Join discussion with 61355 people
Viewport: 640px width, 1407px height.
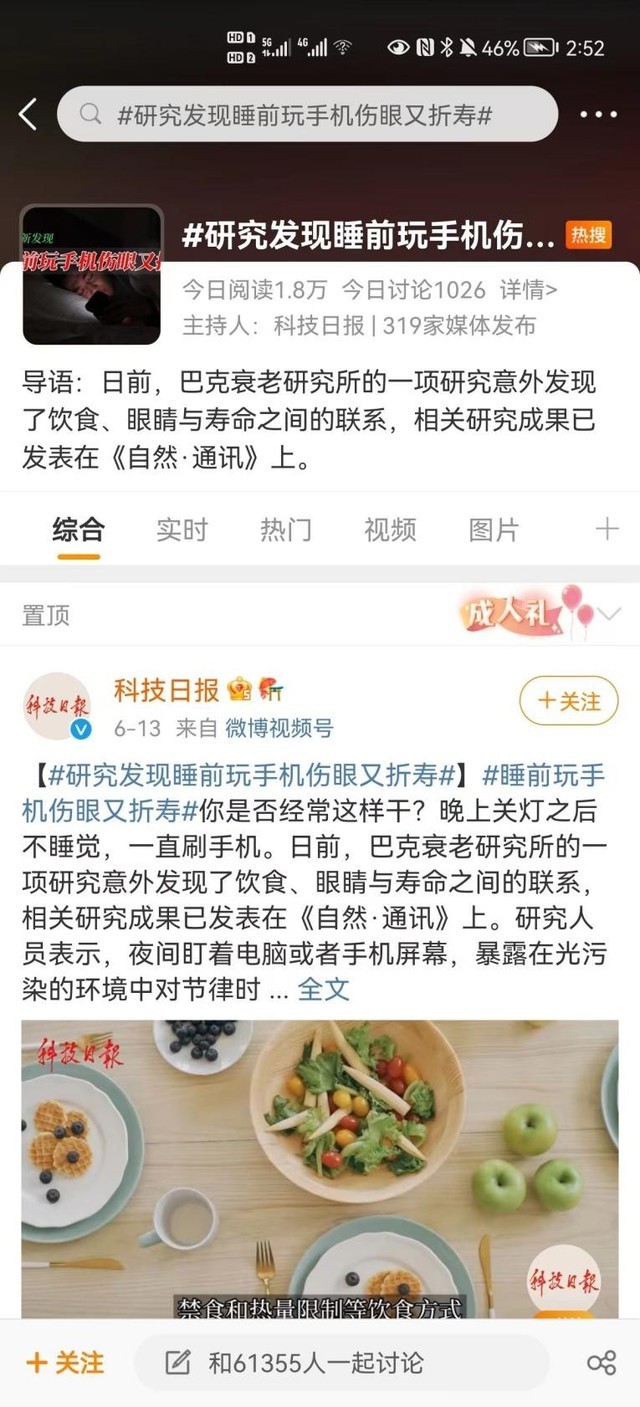pyautogui.click(x=340, y=1362)
